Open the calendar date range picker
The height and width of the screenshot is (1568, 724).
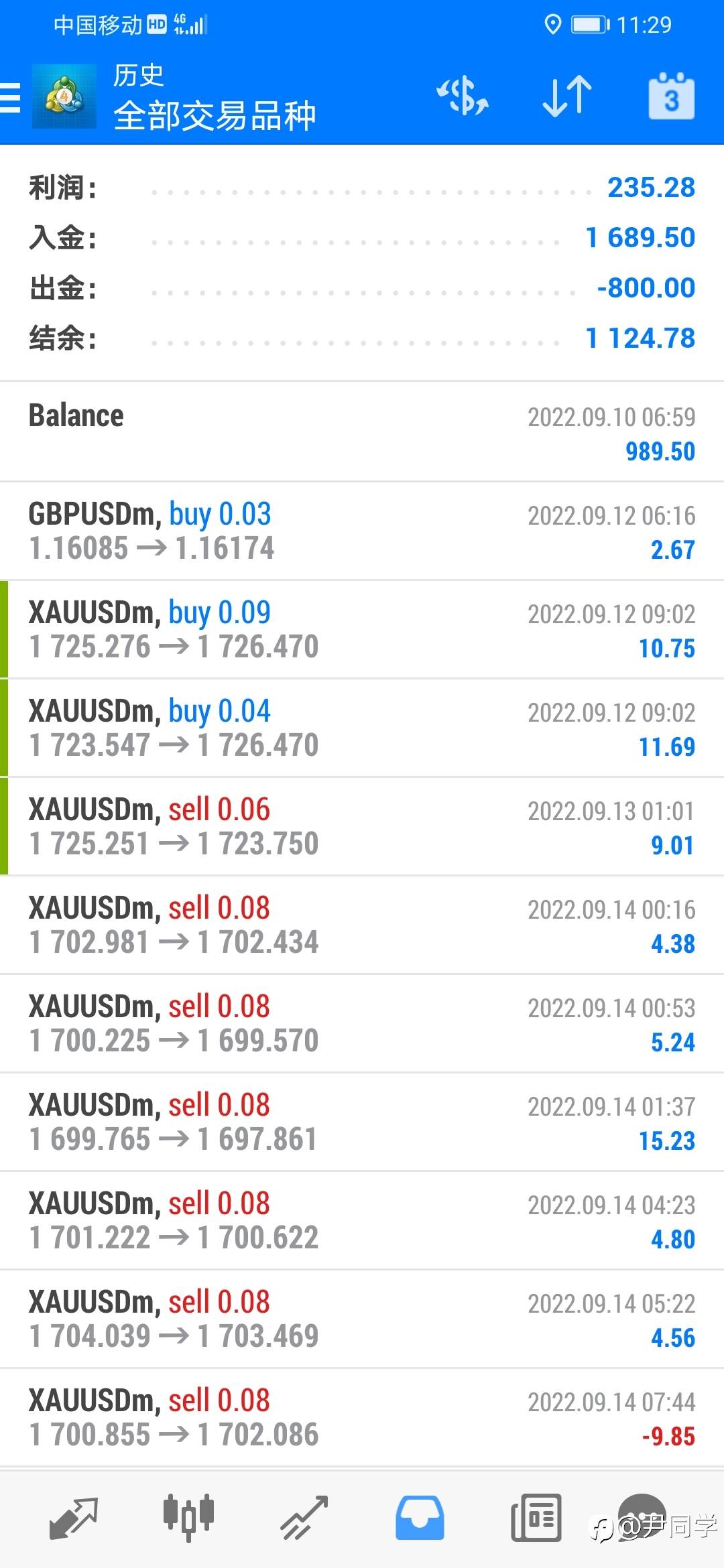point(671,96)
